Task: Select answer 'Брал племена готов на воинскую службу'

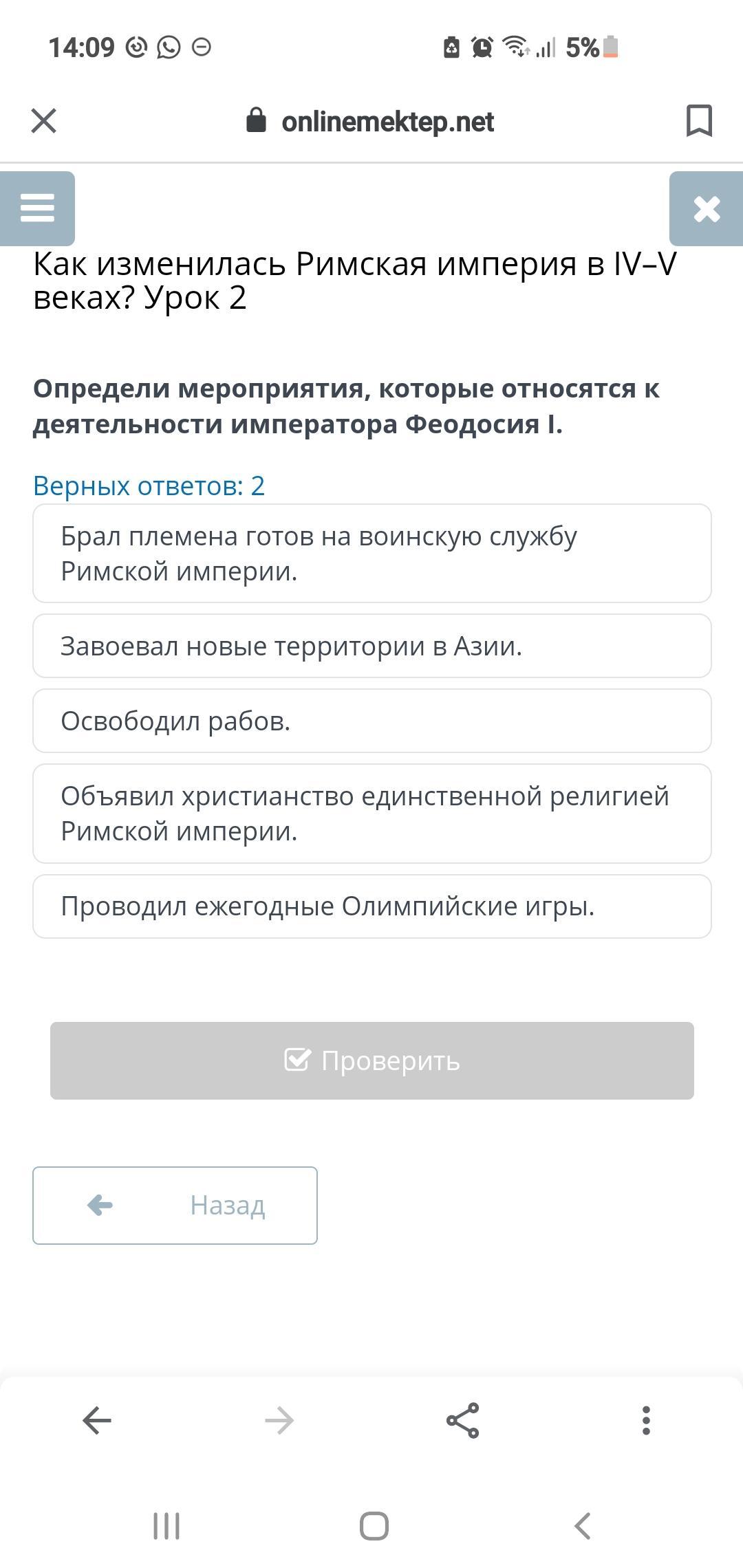Action: (372, 554)
